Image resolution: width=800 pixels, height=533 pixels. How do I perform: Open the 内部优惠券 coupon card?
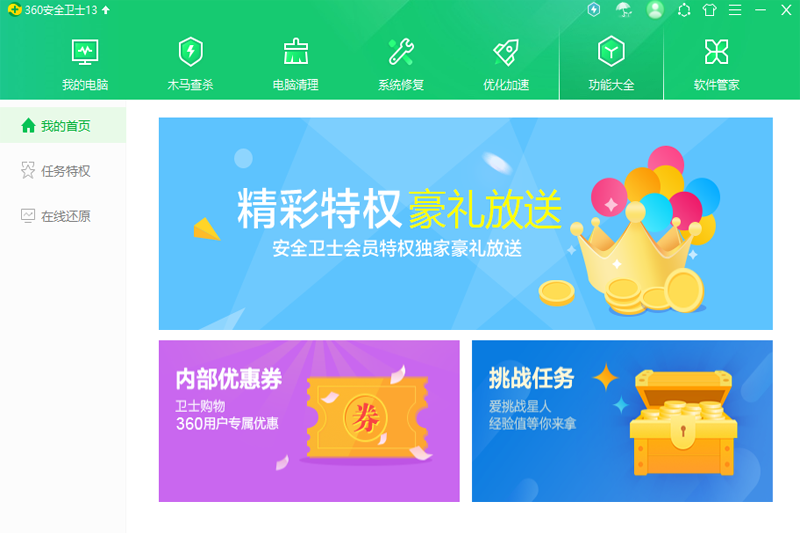tap(309, 421)
